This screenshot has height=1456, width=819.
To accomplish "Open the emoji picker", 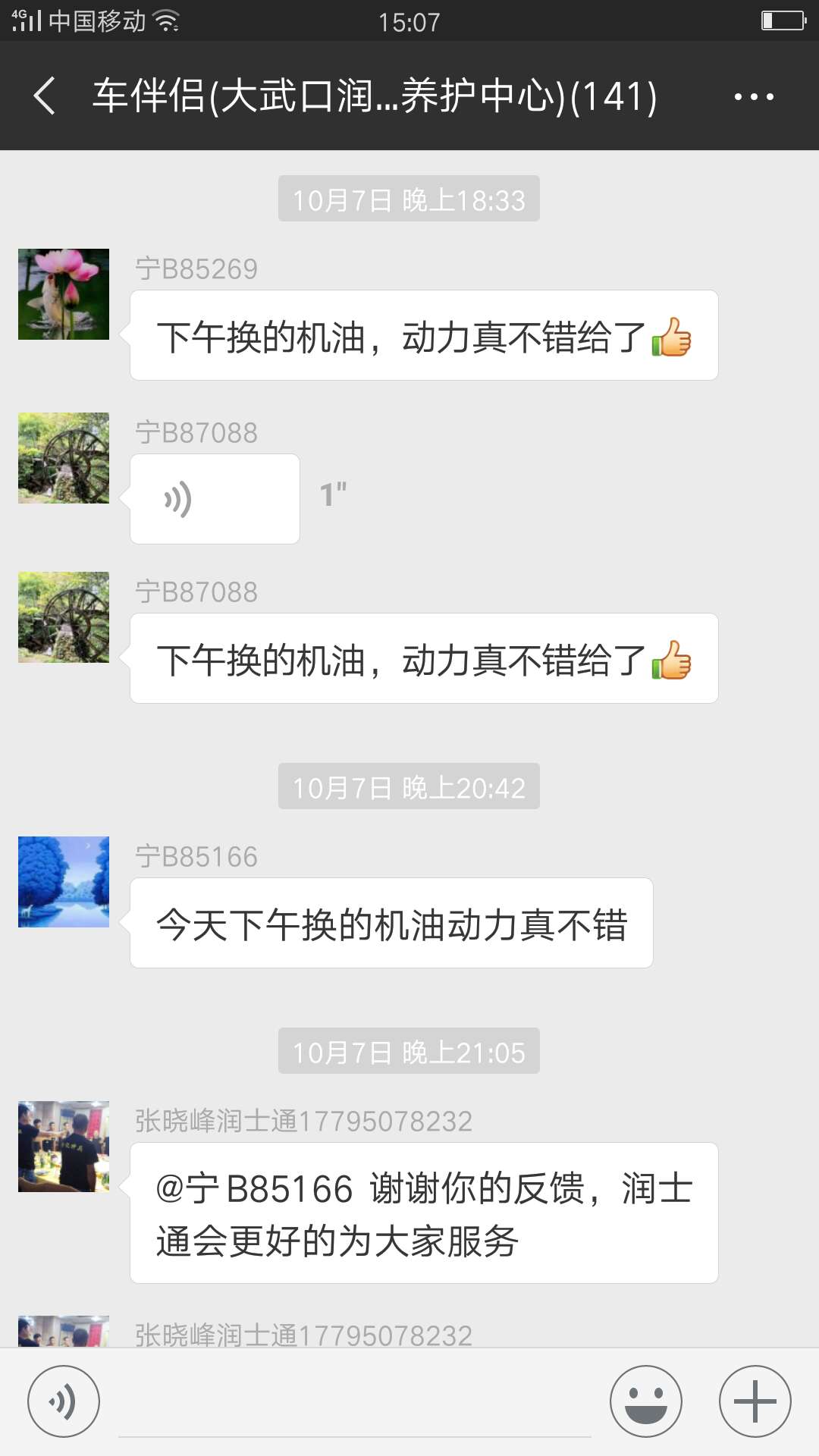I will click(646, 1401).
